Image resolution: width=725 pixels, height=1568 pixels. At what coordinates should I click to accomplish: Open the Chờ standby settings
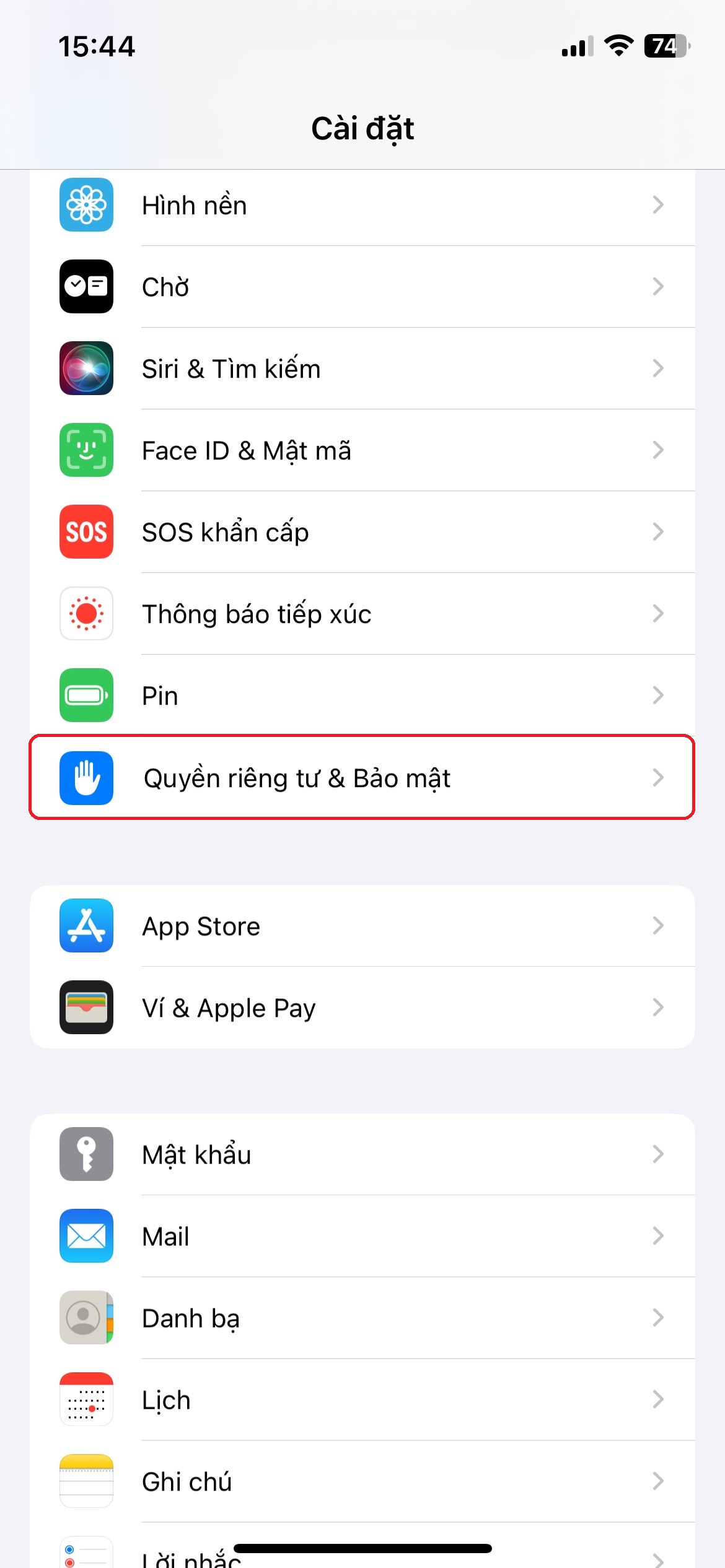(x=362, y=287)
